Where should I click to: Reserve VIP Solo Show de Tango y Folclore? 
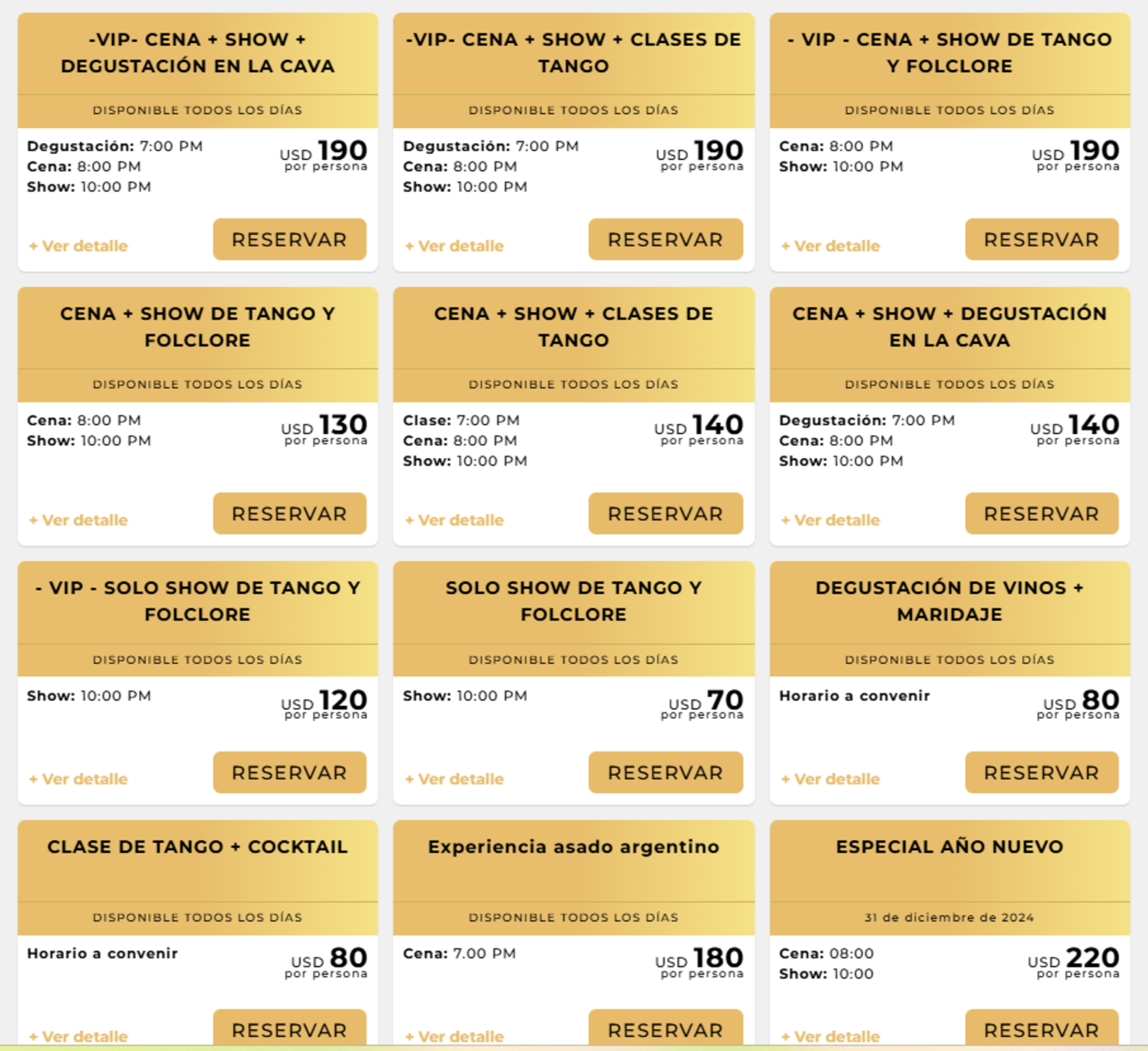pos(289,772)
